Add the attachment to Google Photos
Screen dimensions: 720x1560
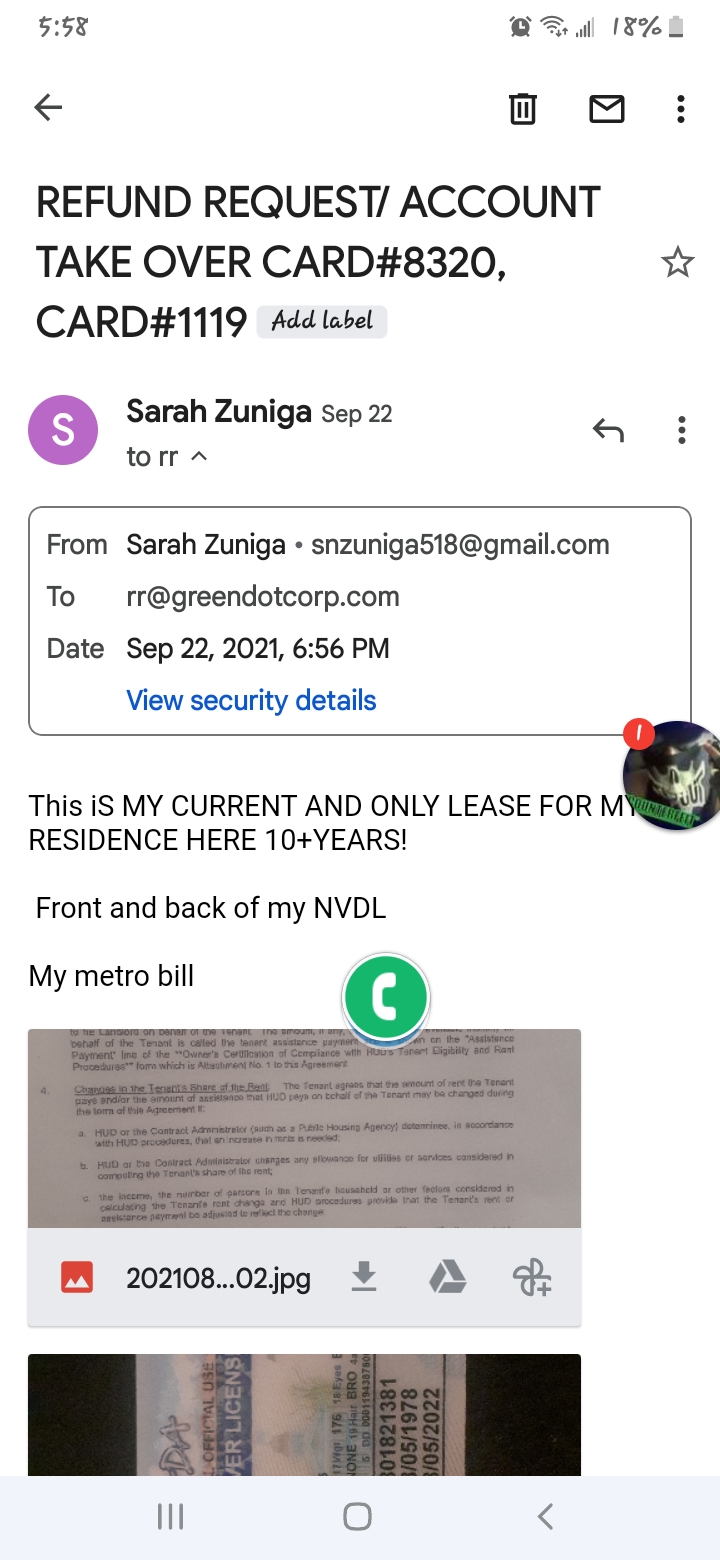click(533, 1277)
